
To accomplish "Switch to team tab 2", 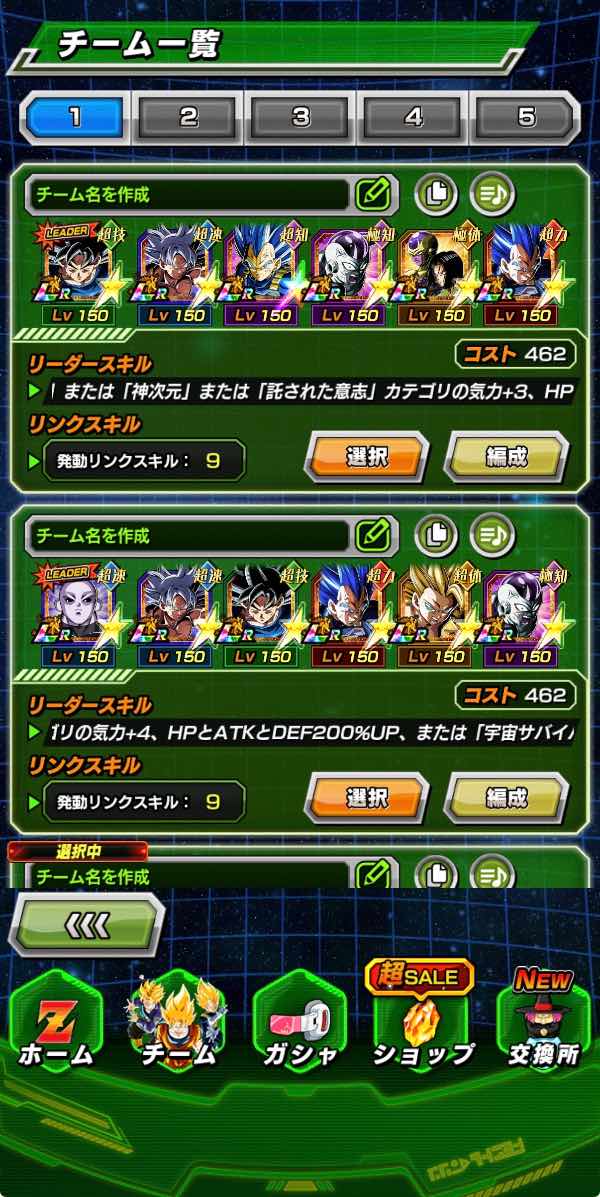I will 188,118.
